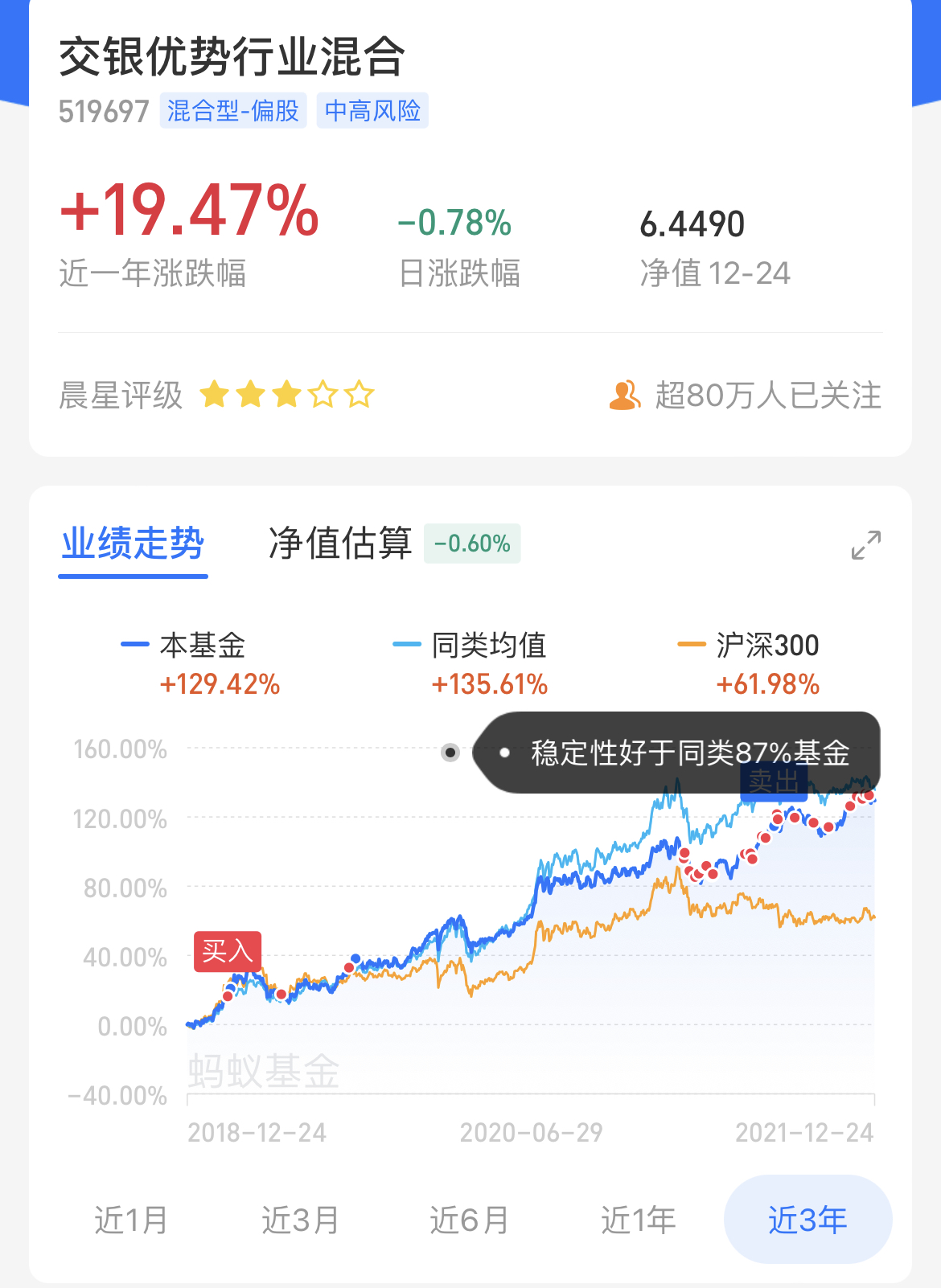
Task: Show the 近6月 performance range
Action: tap(469, 1220)
